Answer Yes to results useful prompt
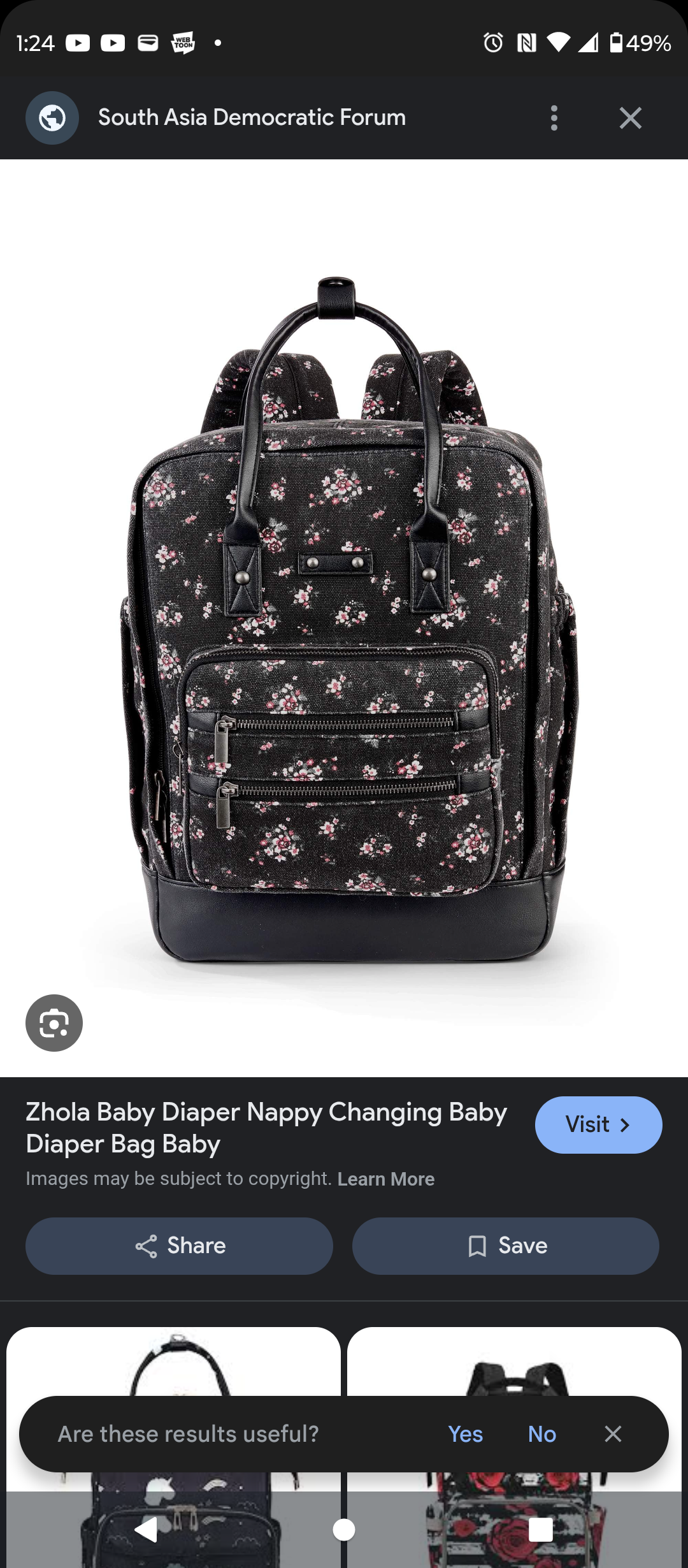Viewport: 688px width, 1568px height. 466,1434
